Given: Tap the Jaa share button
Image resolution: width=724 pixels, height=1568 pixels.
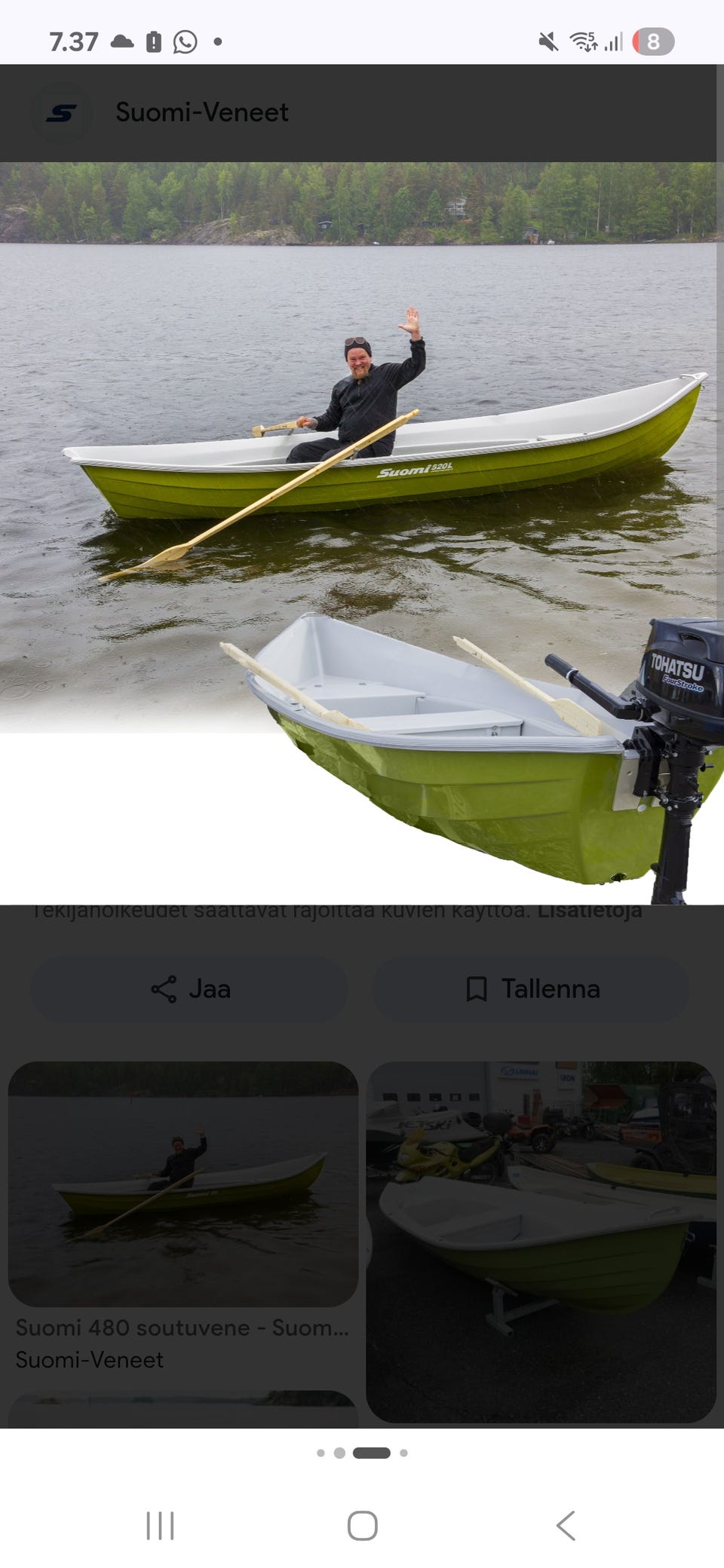Looking at the screenshot, I should 189,988.
